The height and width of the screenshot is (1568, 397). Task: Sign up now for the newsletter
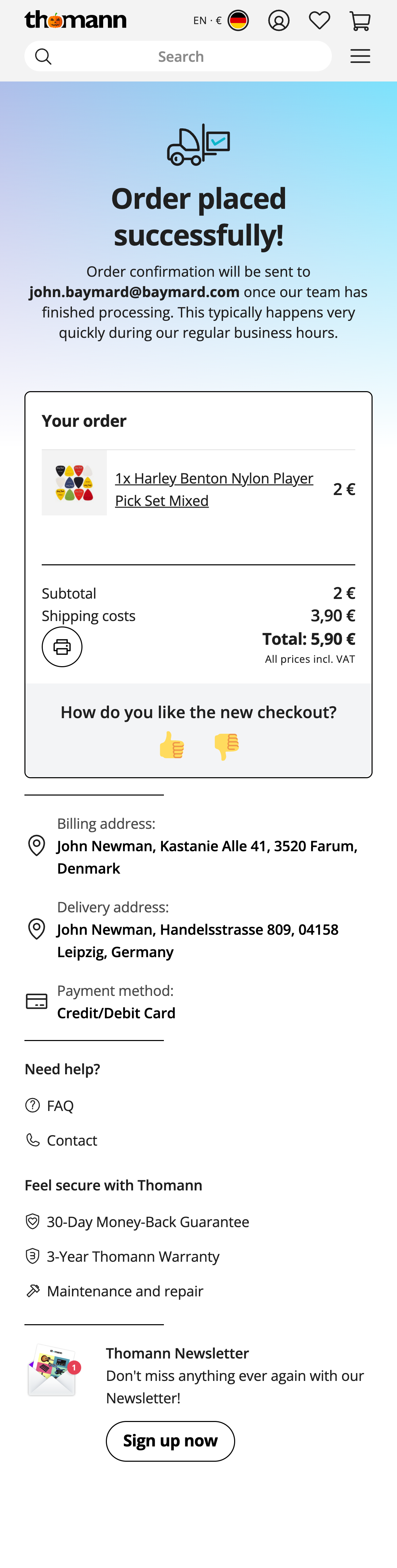pyautogui.click(x=170, y=1441)
